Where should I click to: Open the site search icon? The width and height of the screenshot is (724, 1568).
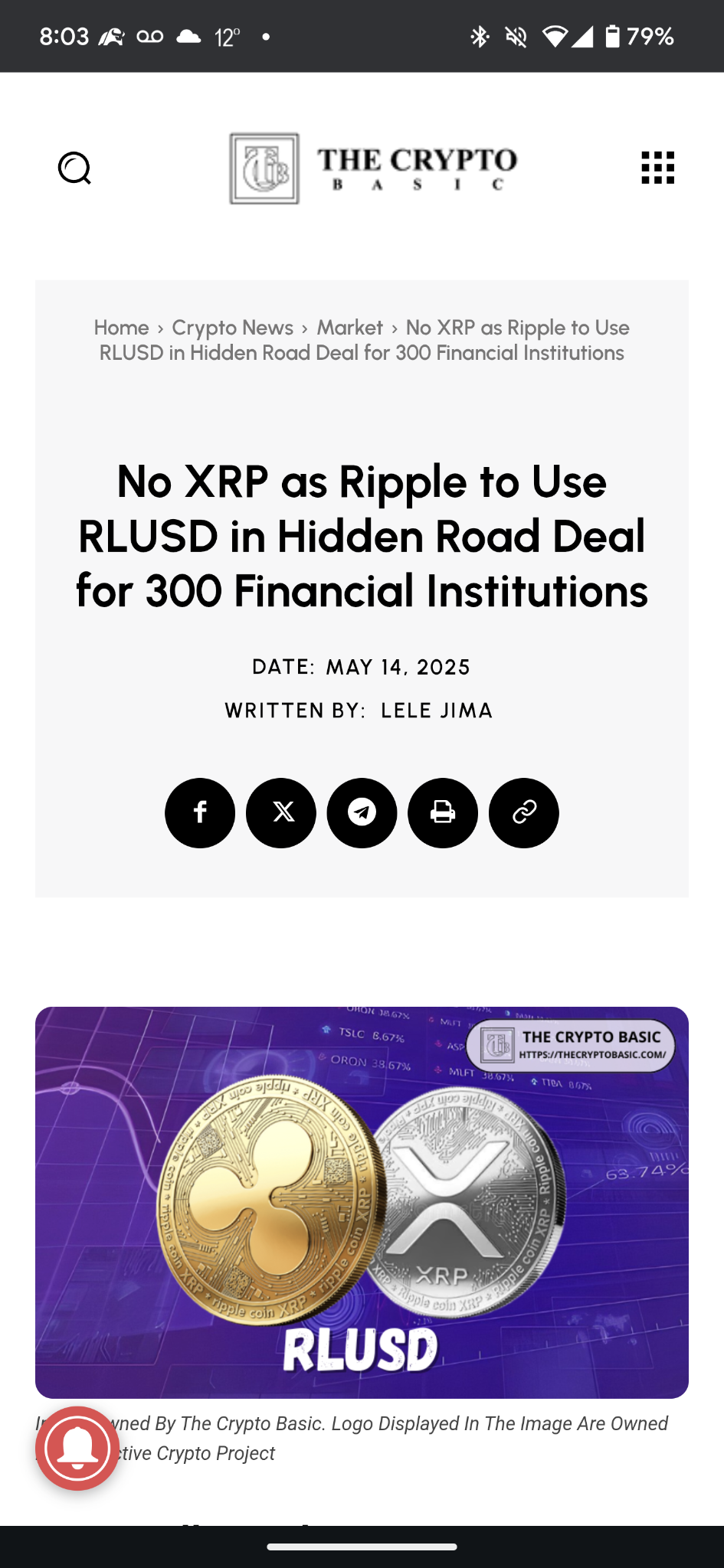click(x=74, y=168)
